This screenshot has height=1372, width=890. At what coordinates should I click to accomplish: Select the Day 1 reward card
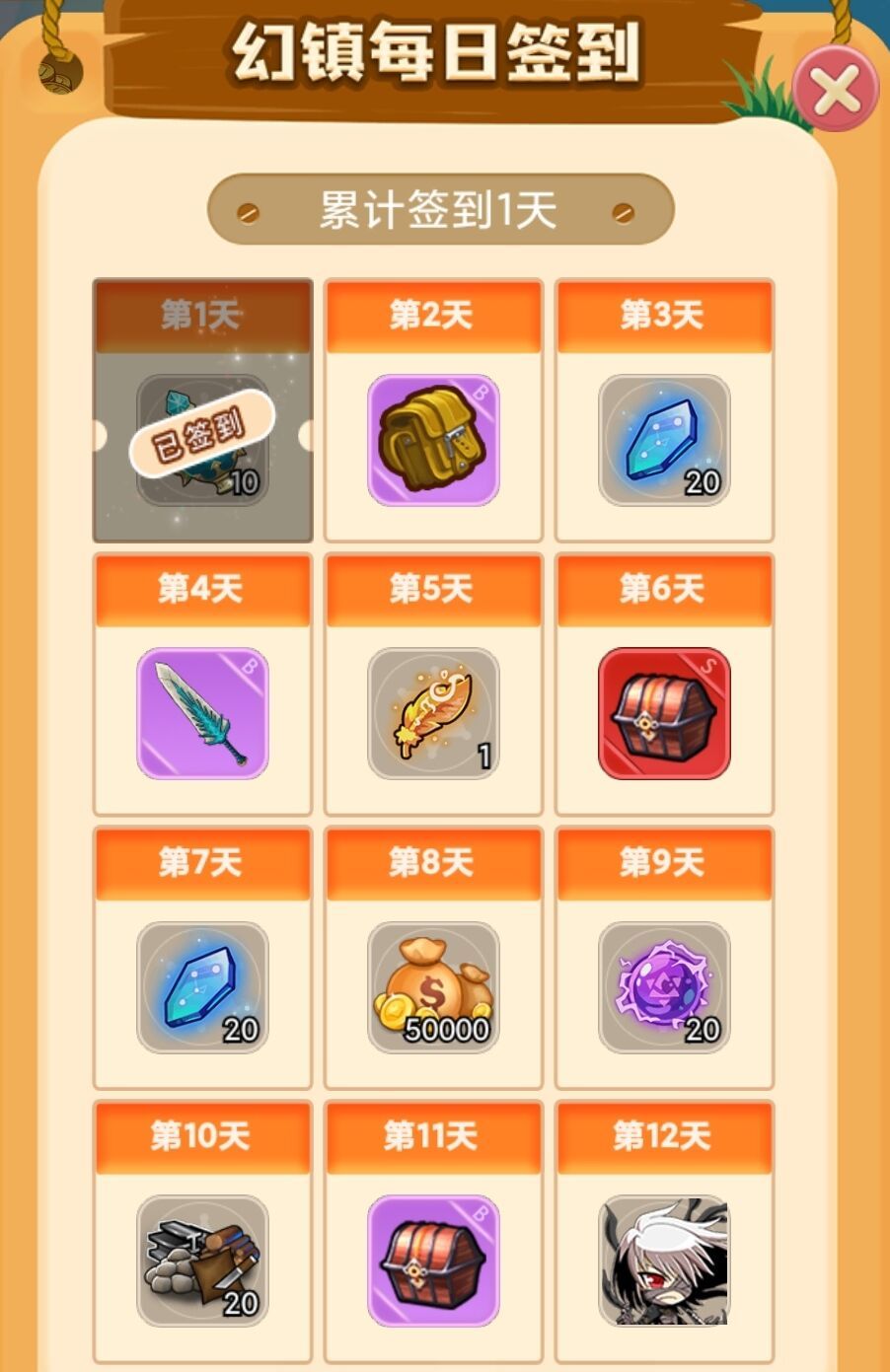201,409
